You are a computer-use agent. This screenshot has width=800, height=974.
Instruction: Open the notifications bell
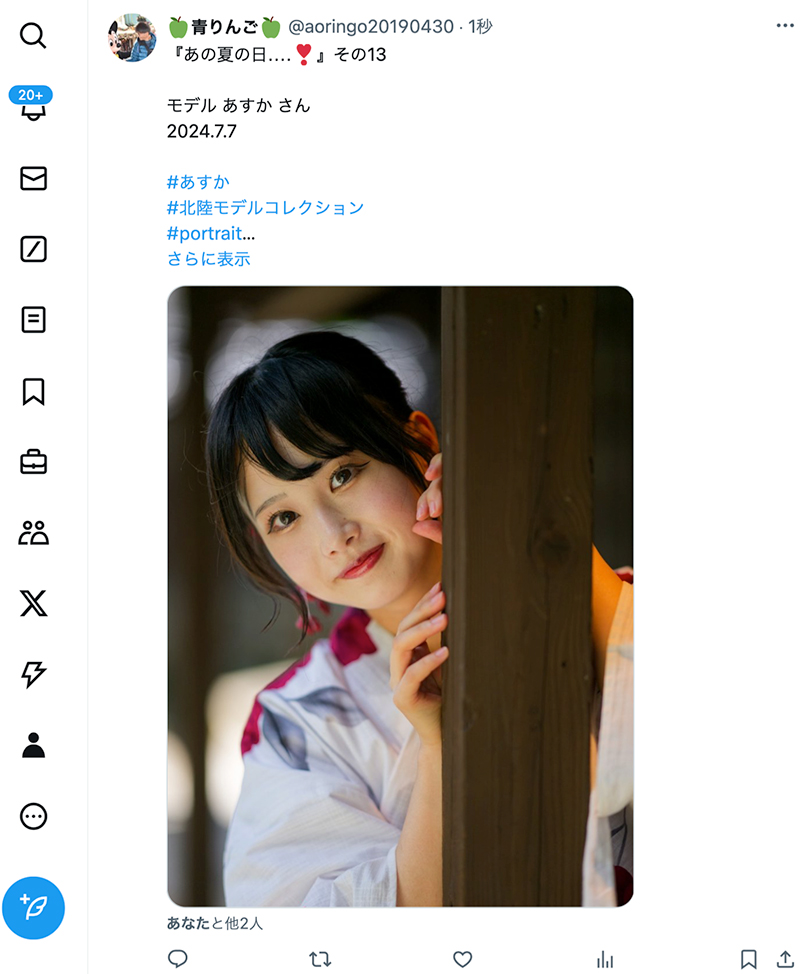[33, 108]
